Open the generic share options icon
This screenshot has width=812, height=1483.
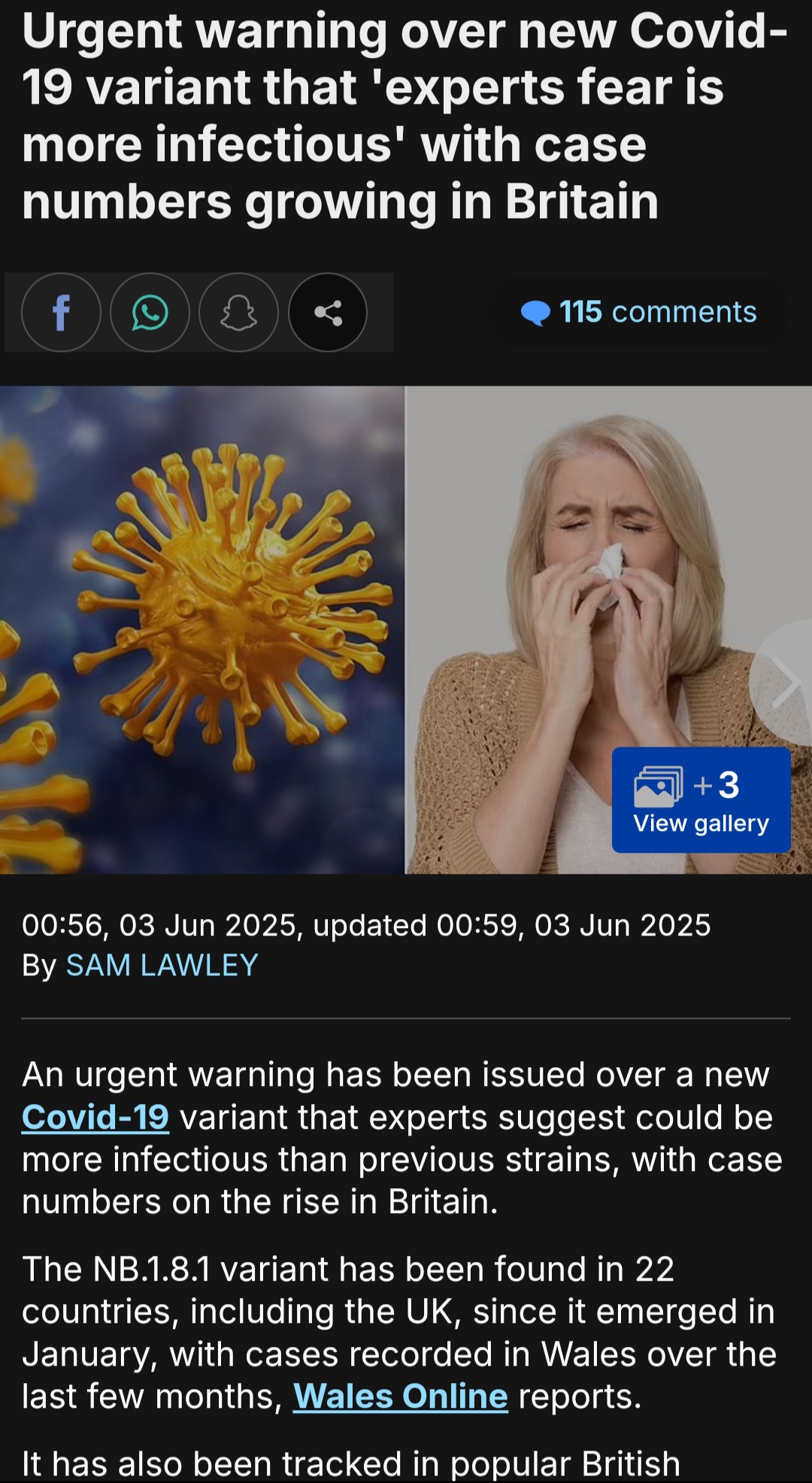click(x=328, y=312)
